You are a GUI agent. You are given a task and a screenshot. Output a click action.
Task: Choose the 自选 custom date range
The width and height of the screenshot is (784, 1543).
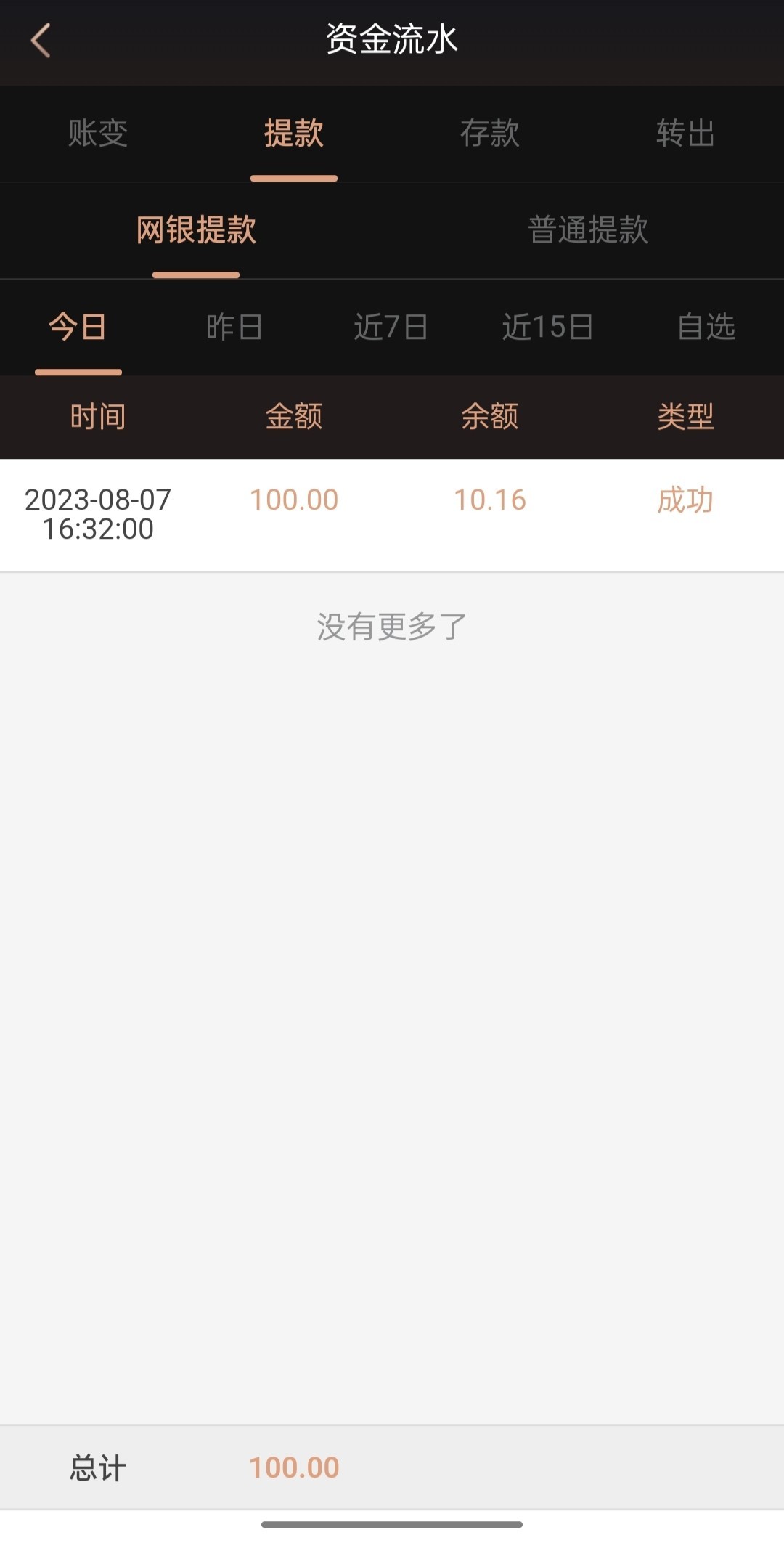click(x=706, y=327)
